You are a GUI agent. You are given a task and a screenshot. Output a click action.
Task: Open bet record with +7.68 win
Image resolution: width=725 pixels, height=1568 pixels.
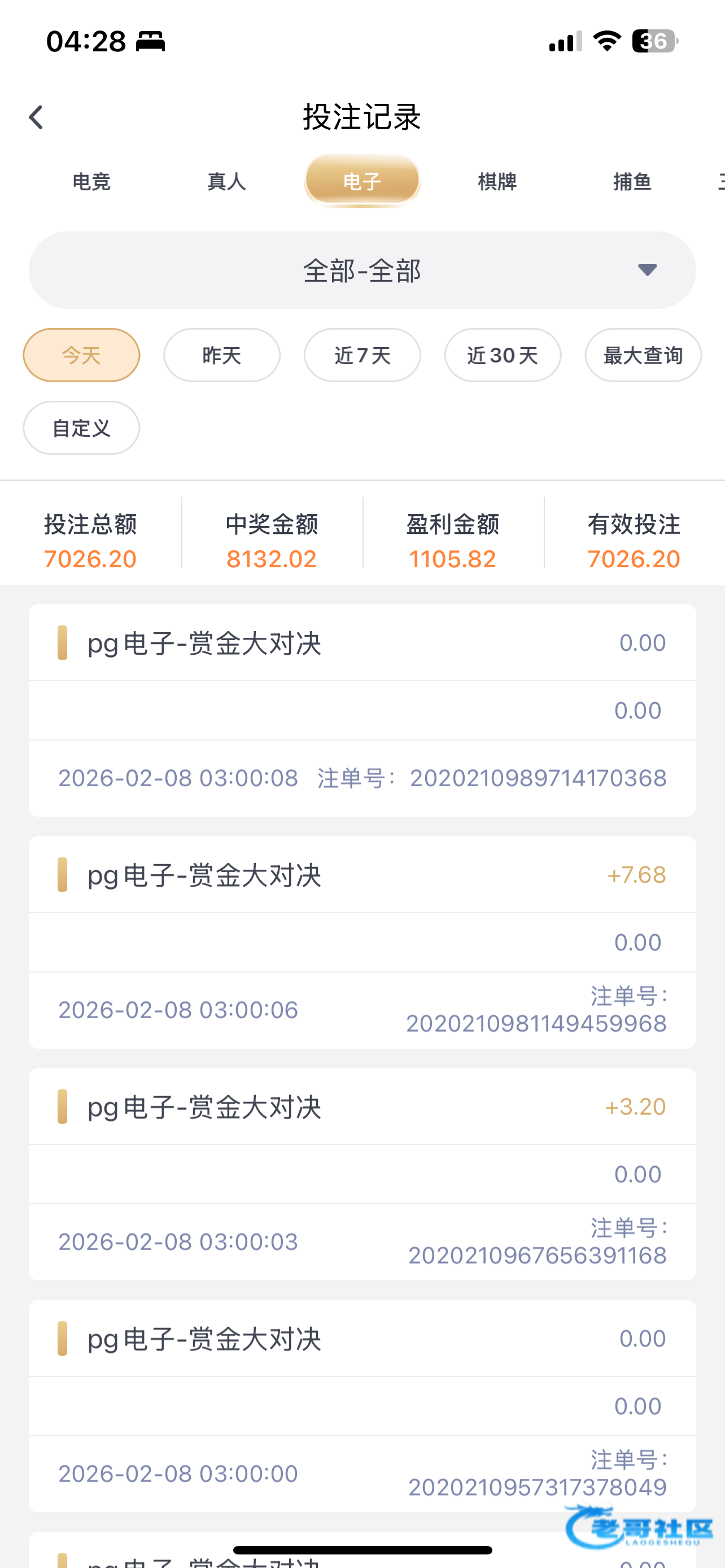coord(362,941)
